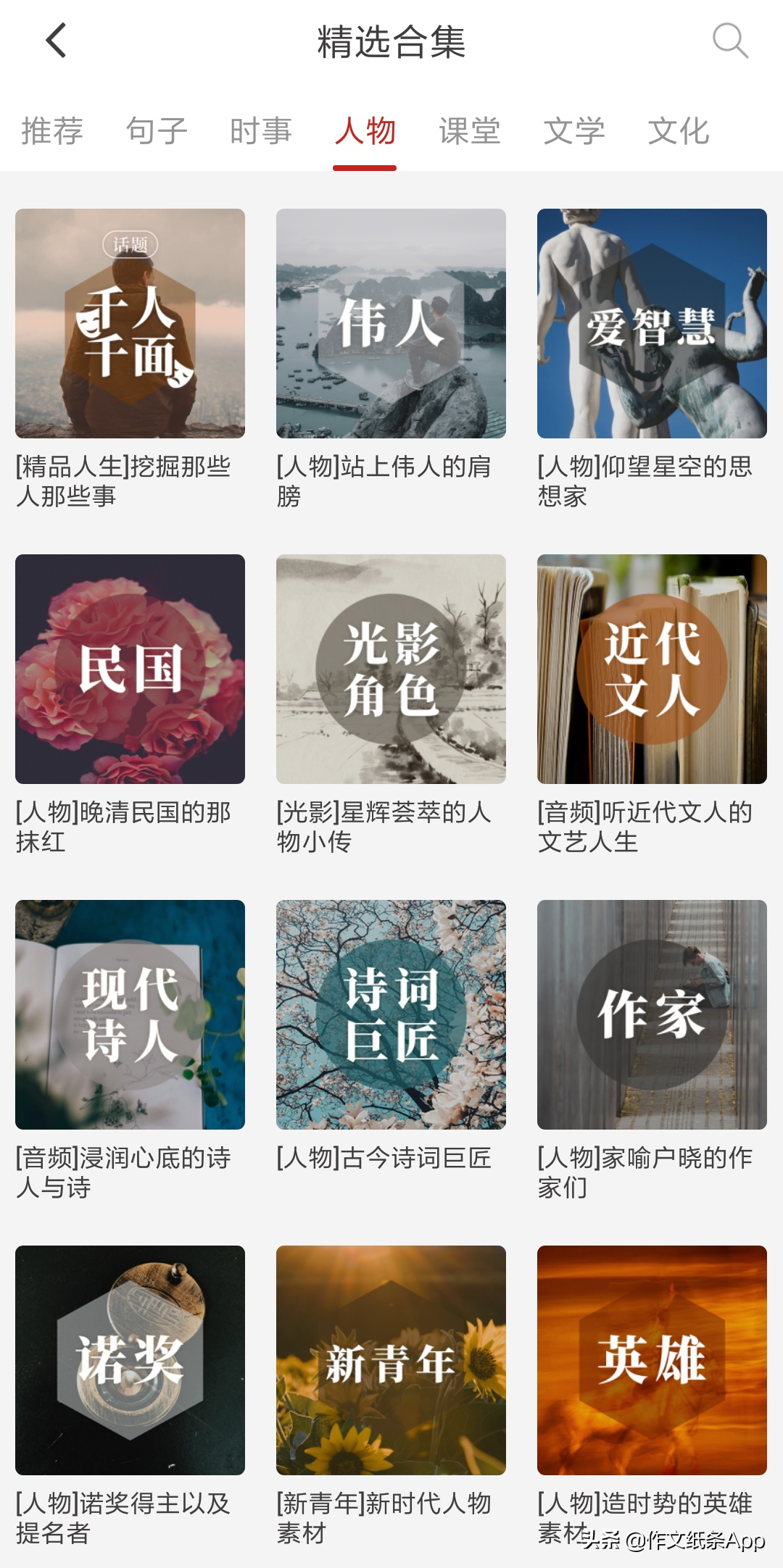Tap the 现代诗人 collection thumbnail
The width and height of the screenshot is (783, 1568).
(x=129, y=1014)
